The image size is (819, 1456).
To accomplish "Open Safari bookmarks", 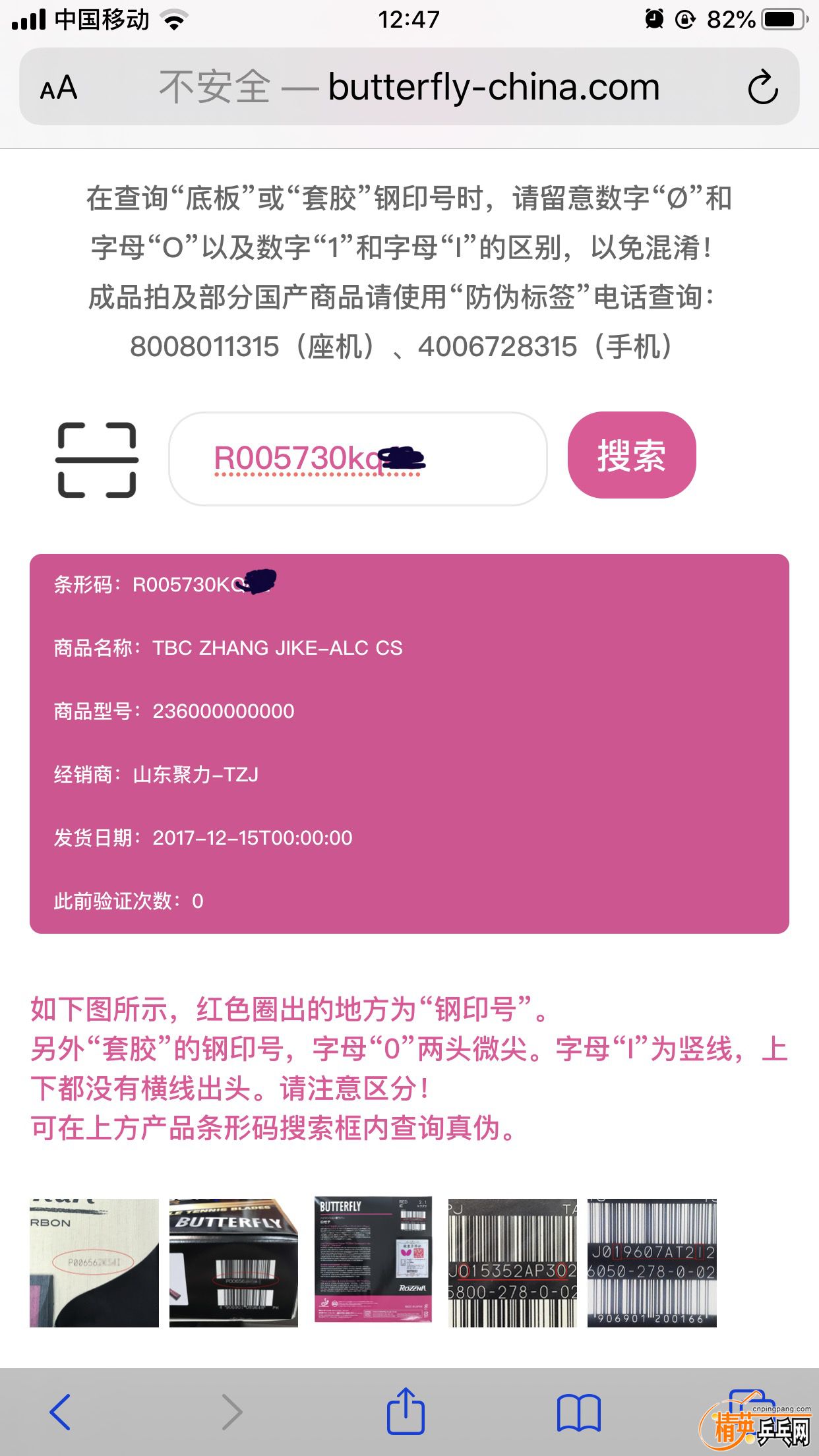I will (578, 1412).
